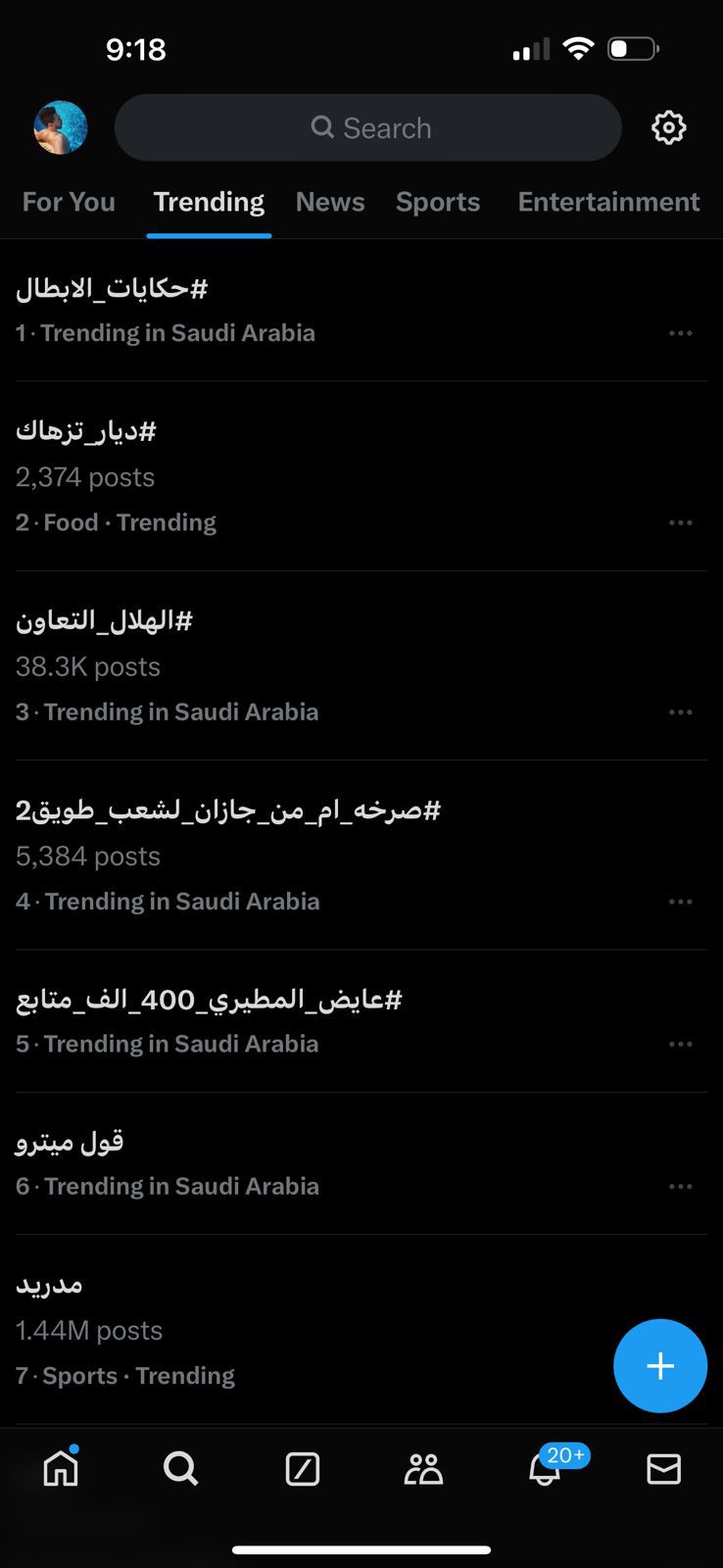
Task: Open the Grok tab in bottom bar
Action: click(302, 1468)
